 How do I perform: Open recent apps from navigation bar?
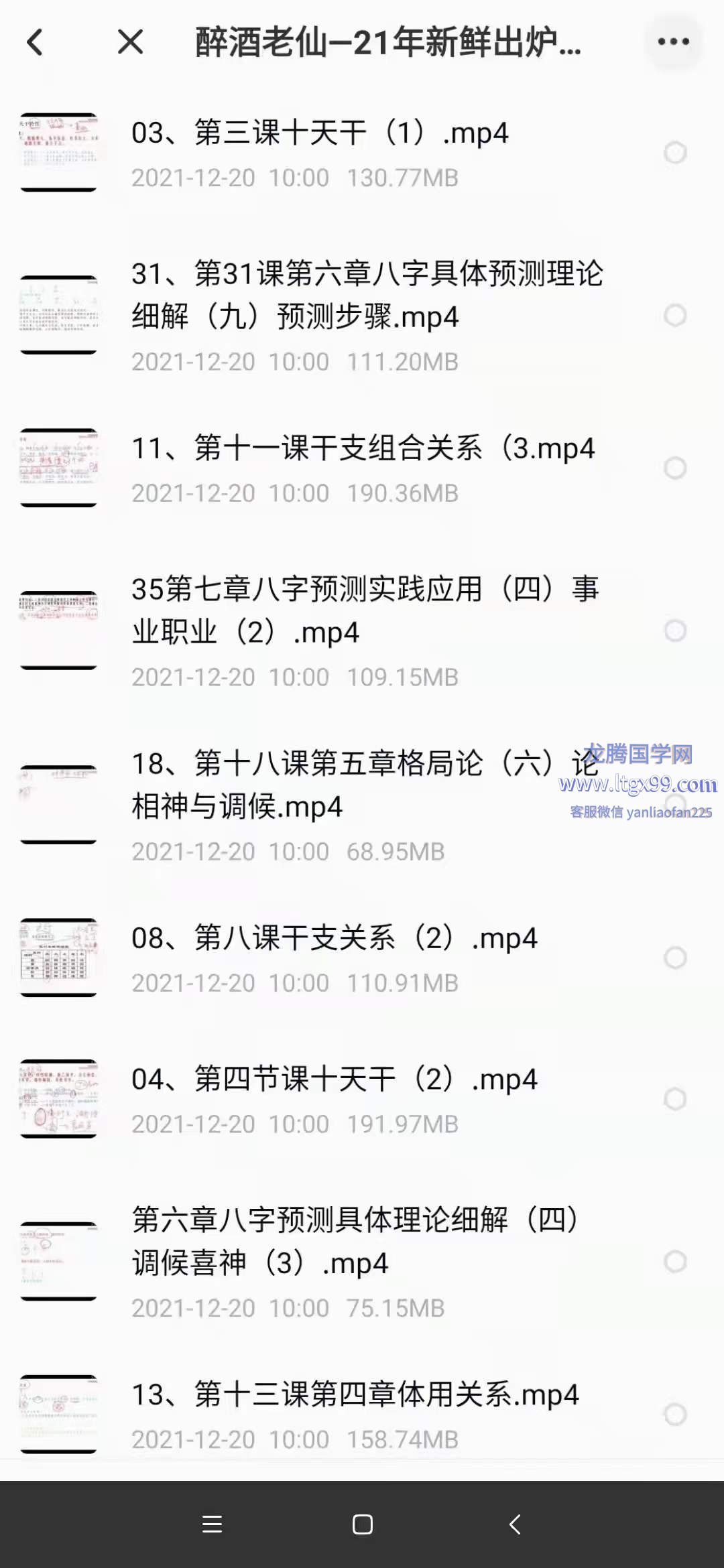212,1524
